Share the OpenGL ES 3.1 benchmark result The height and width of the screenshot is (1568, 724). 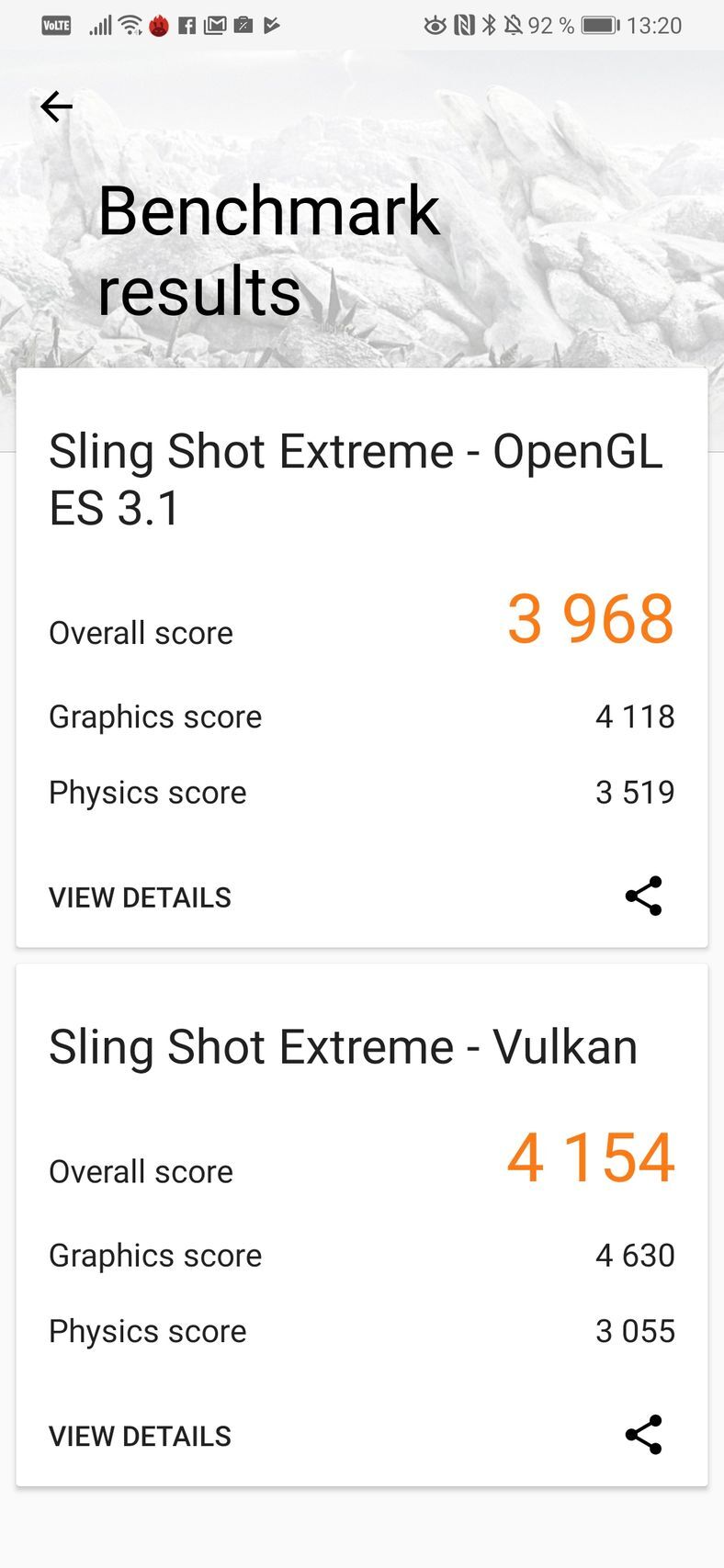tap(643, 896)
